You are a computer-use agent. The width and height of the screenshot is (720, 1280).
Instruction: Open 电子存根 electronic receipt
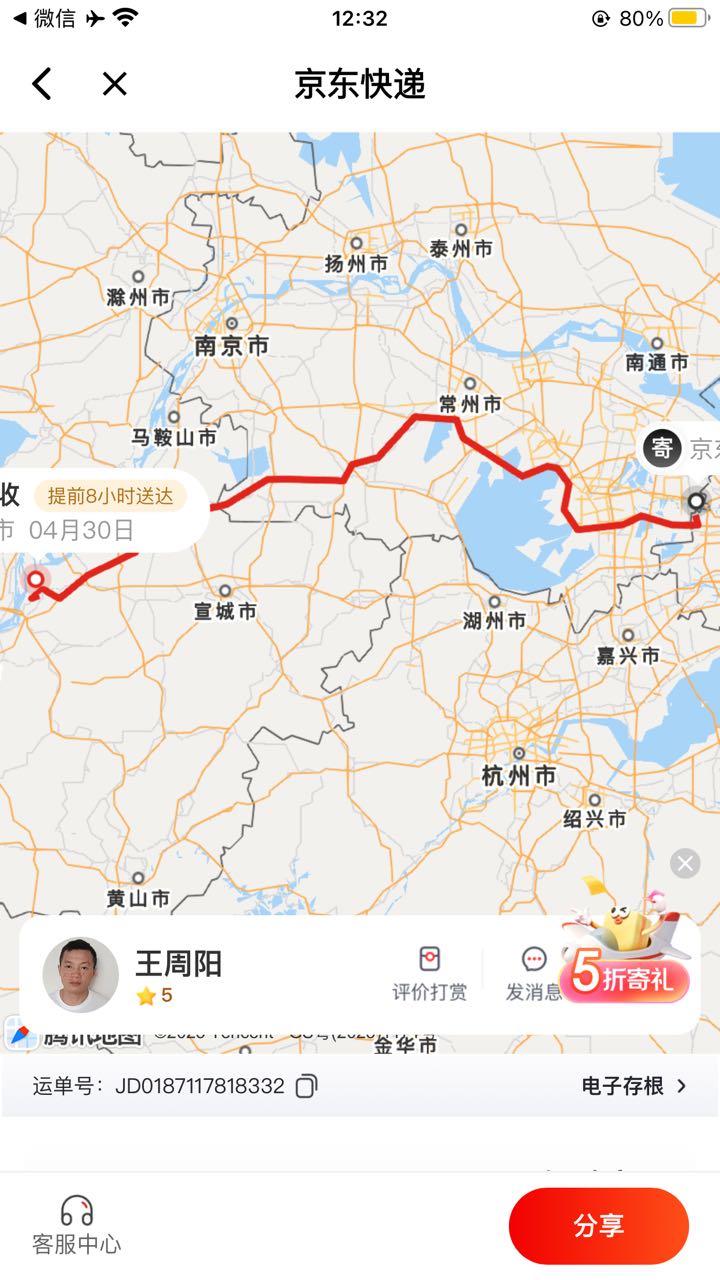[x=634, y=1086]
